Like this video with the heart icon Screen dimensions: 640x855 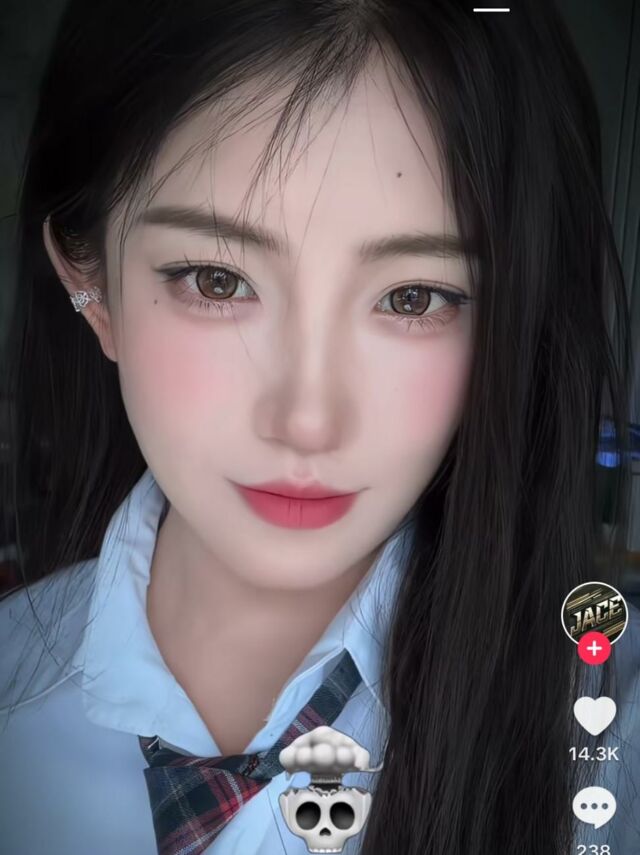pos(594,716)
